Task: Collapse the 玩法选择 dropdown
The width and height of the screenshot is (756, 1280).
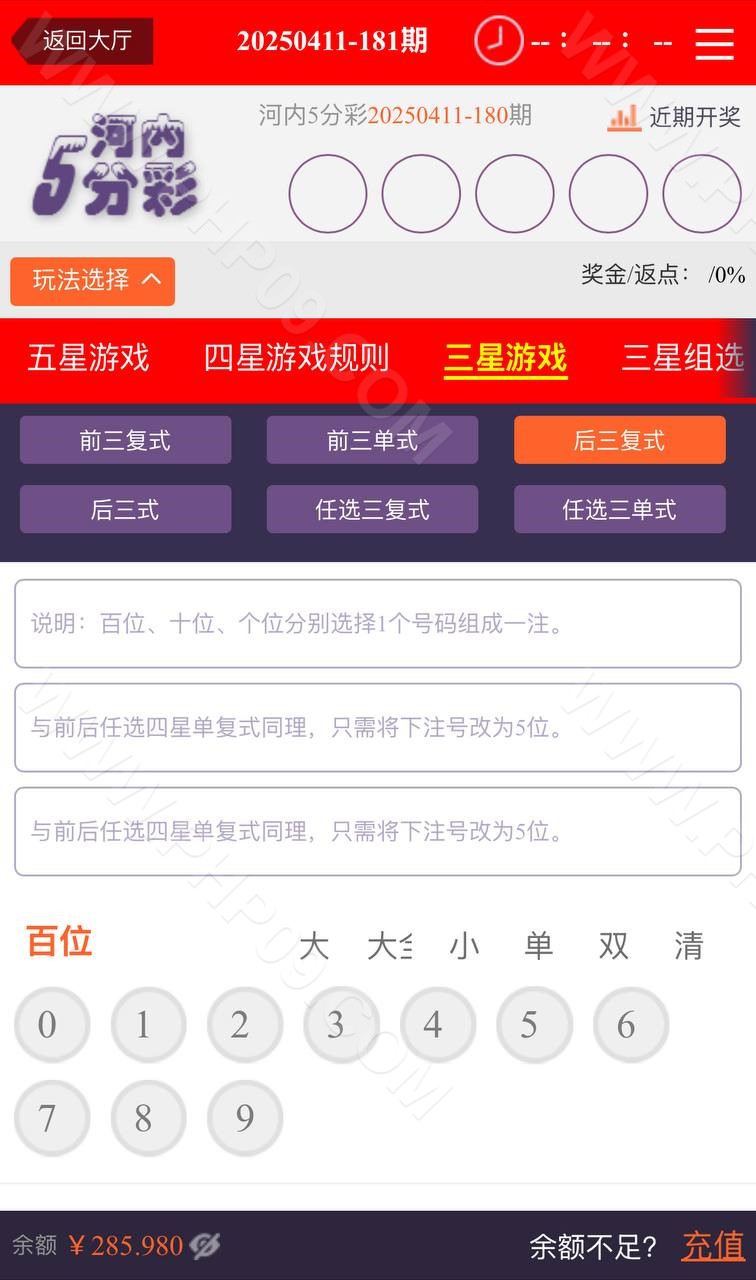Action: (x=92, y=281)
